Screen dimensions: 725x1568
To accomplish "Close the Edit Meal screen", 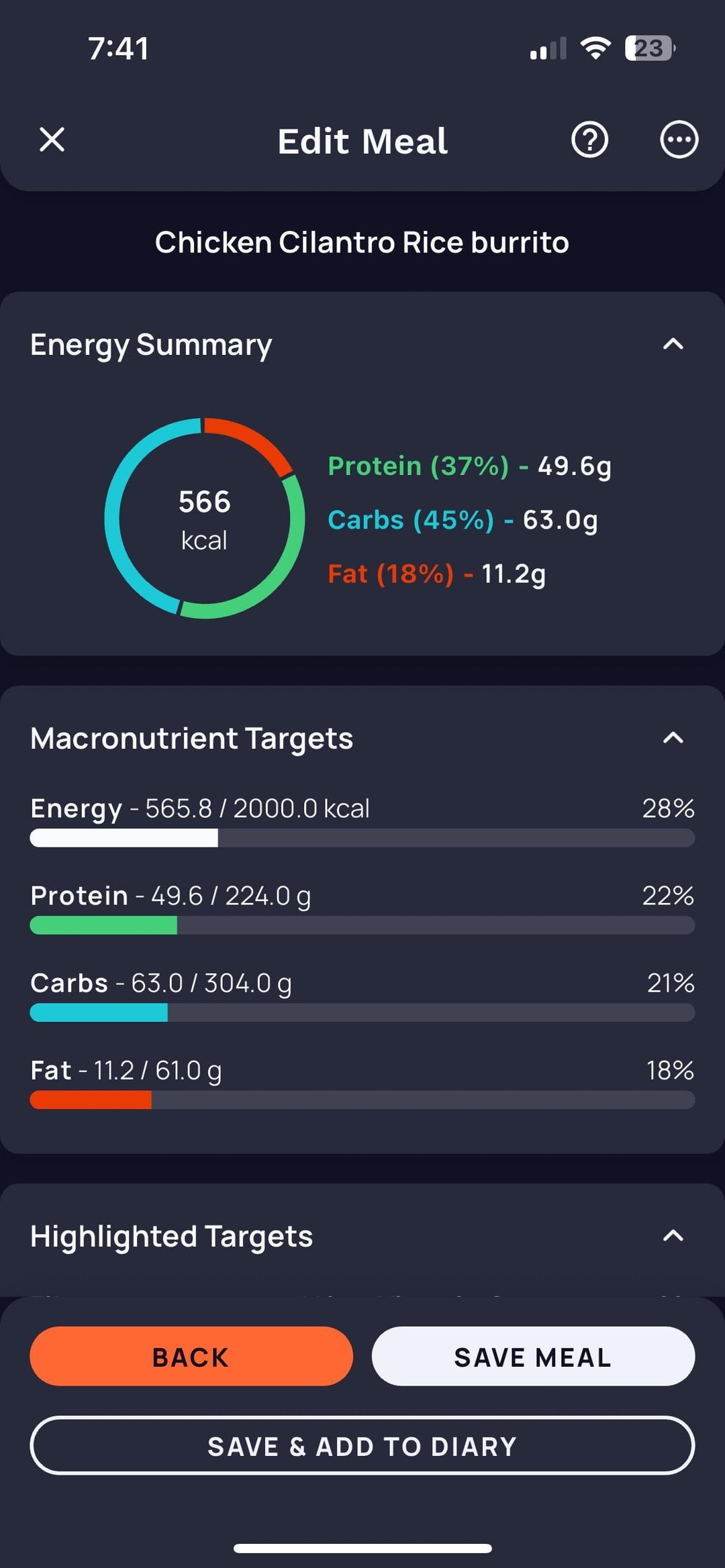I will [x=52, y=140].
